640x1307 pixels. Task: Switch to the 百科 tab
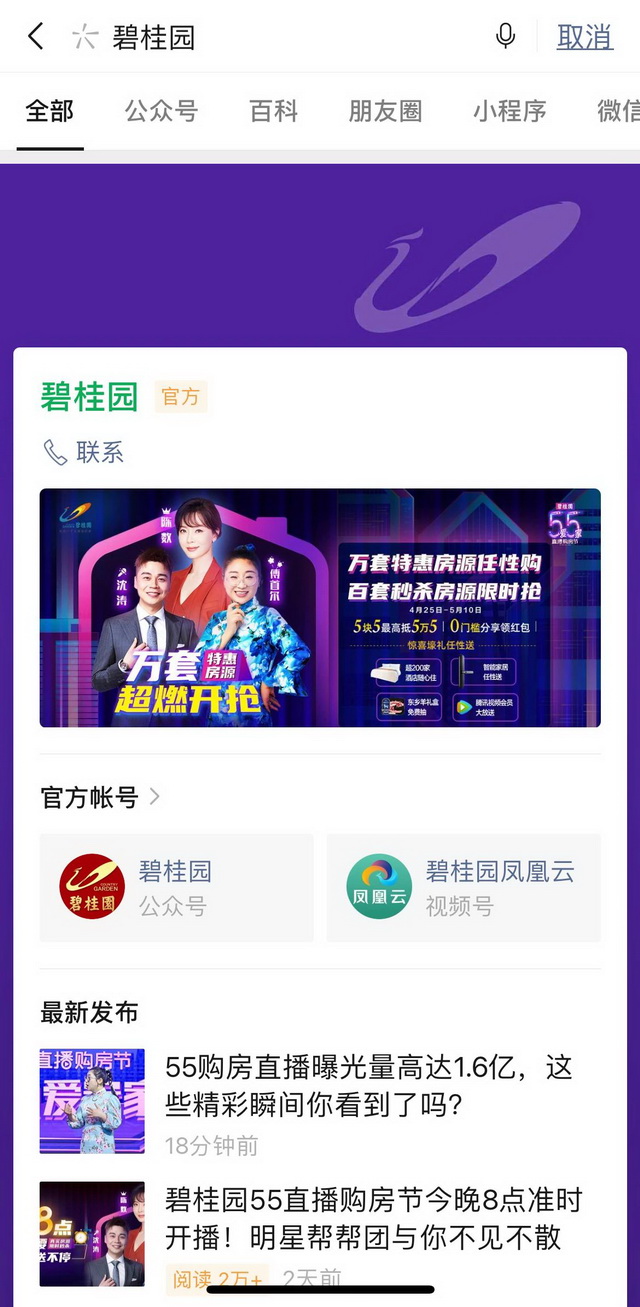pos(274,111)
